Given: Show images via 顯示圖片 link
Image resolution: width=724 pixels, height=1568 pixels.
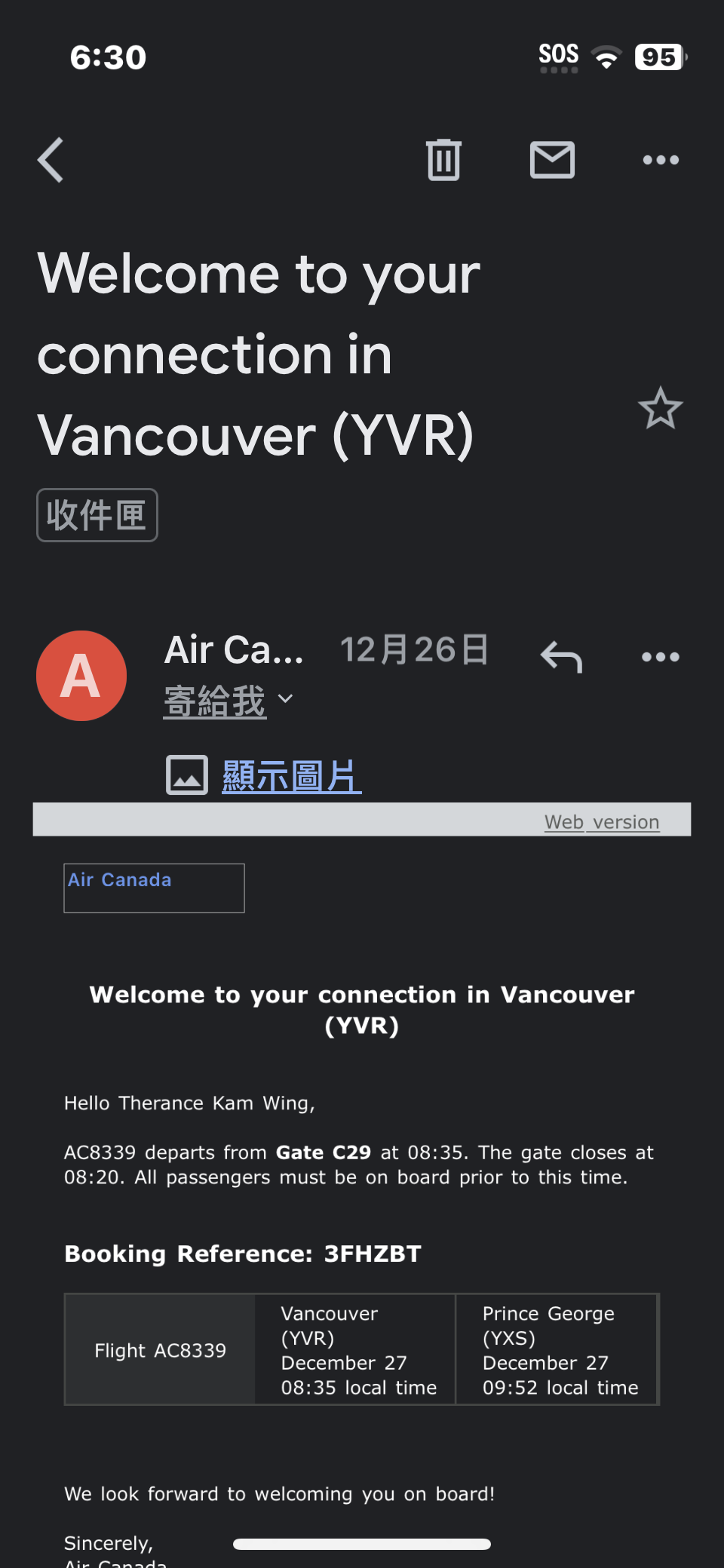Looking at the screenshot, I should [291, 776].
